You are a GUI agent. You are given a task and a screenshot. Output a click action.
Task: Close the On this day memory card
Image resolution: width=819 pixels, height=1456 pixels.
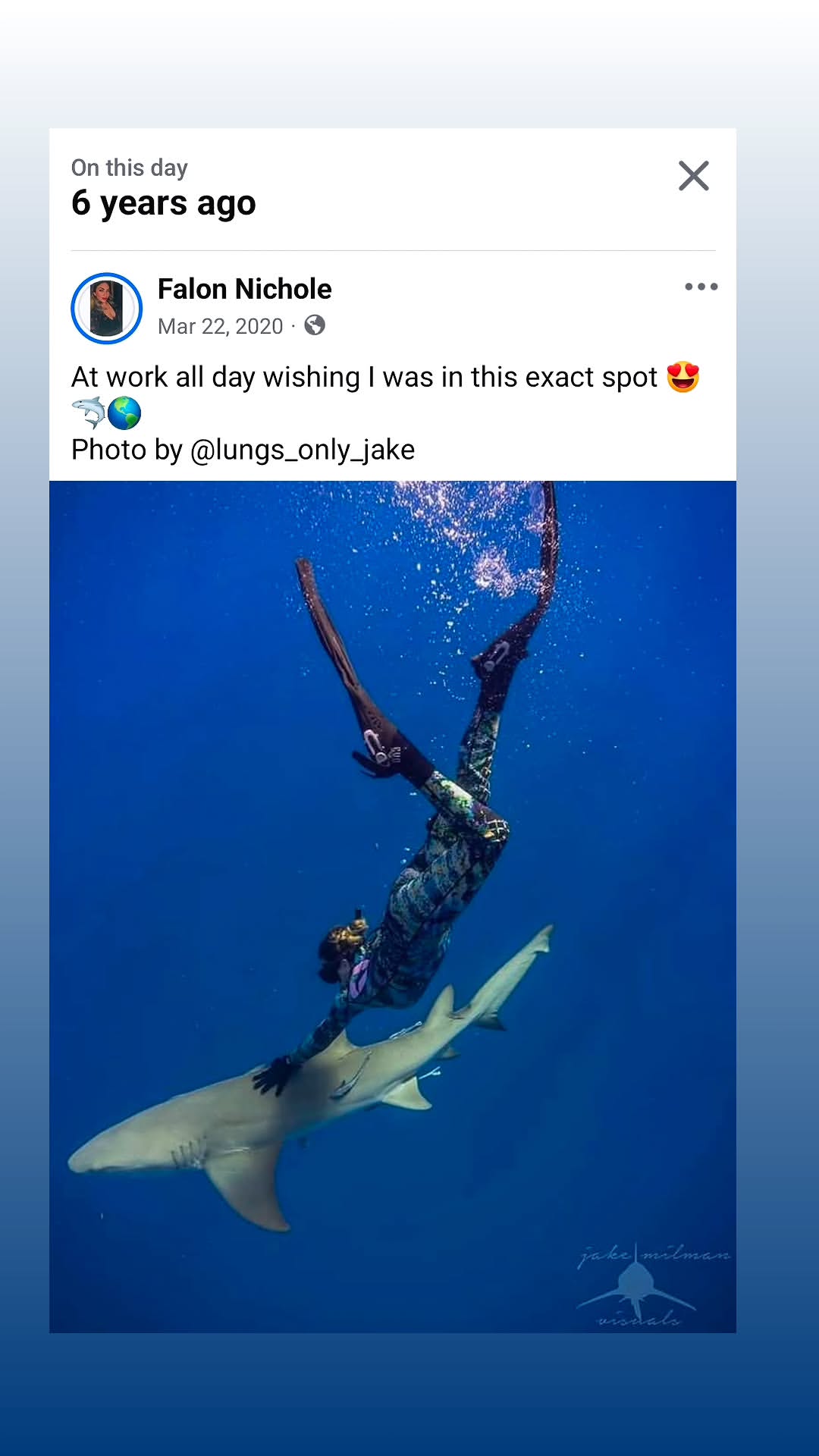693,176
